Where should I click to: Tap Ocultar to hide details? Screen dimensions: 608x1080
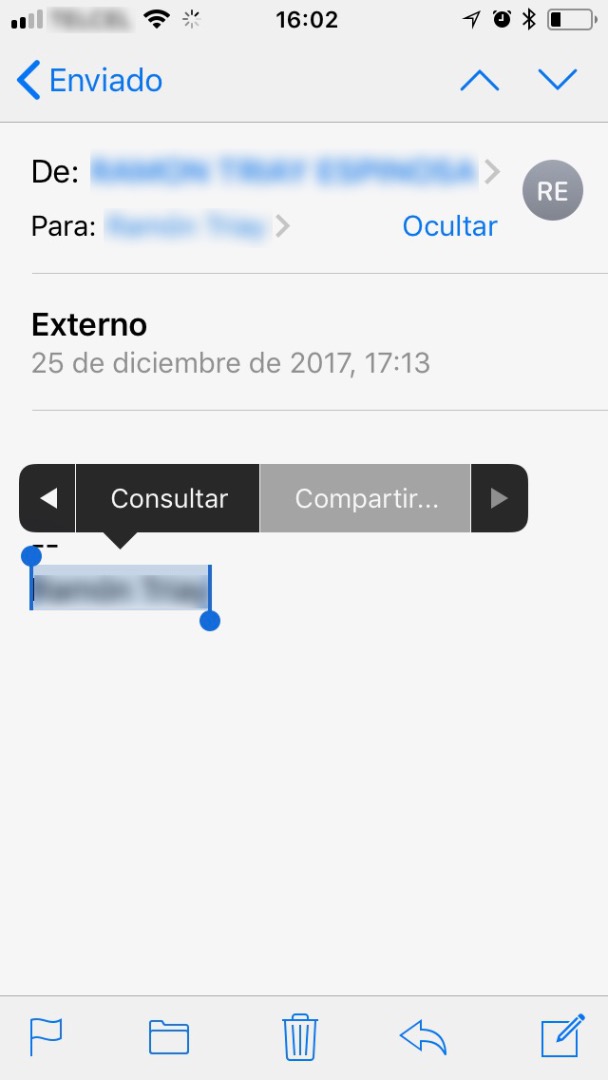click(449, 226)
